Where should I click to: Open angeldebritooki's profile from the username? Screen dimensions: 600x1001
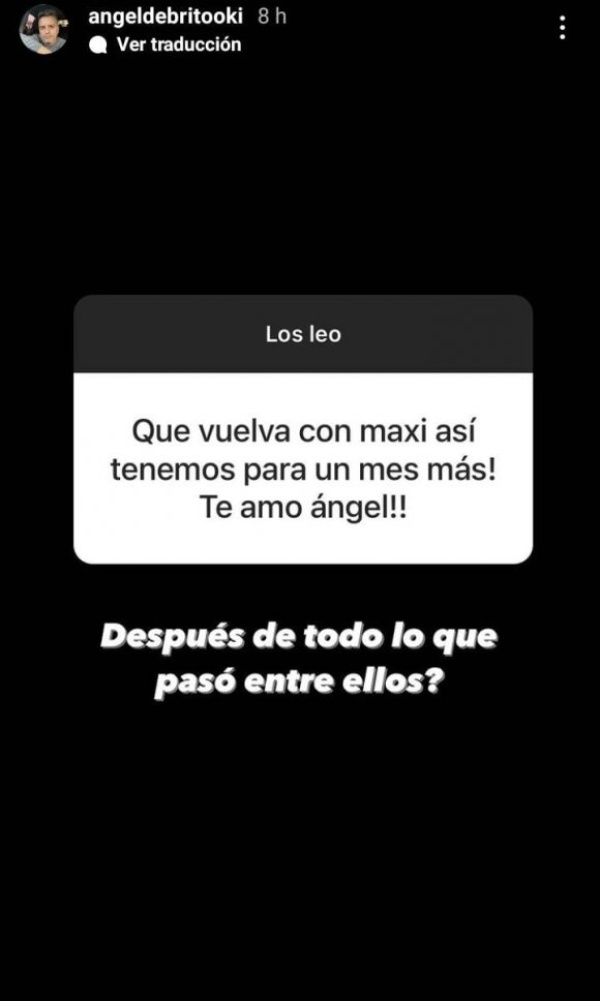pos(166,18)
